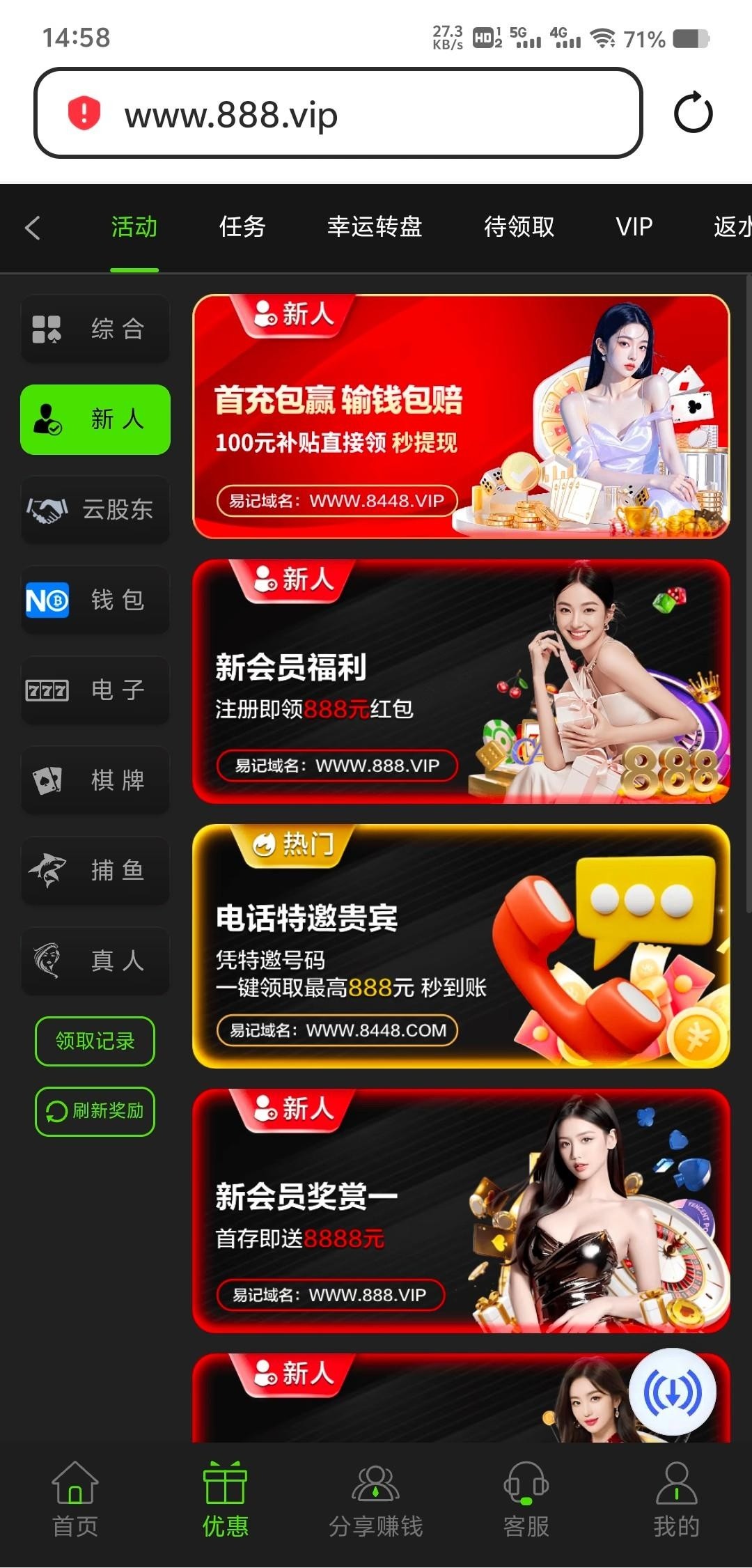Screen dimensions: 752x1568
Task: Open the 捕鱼 category
Action: click(95, 871)
